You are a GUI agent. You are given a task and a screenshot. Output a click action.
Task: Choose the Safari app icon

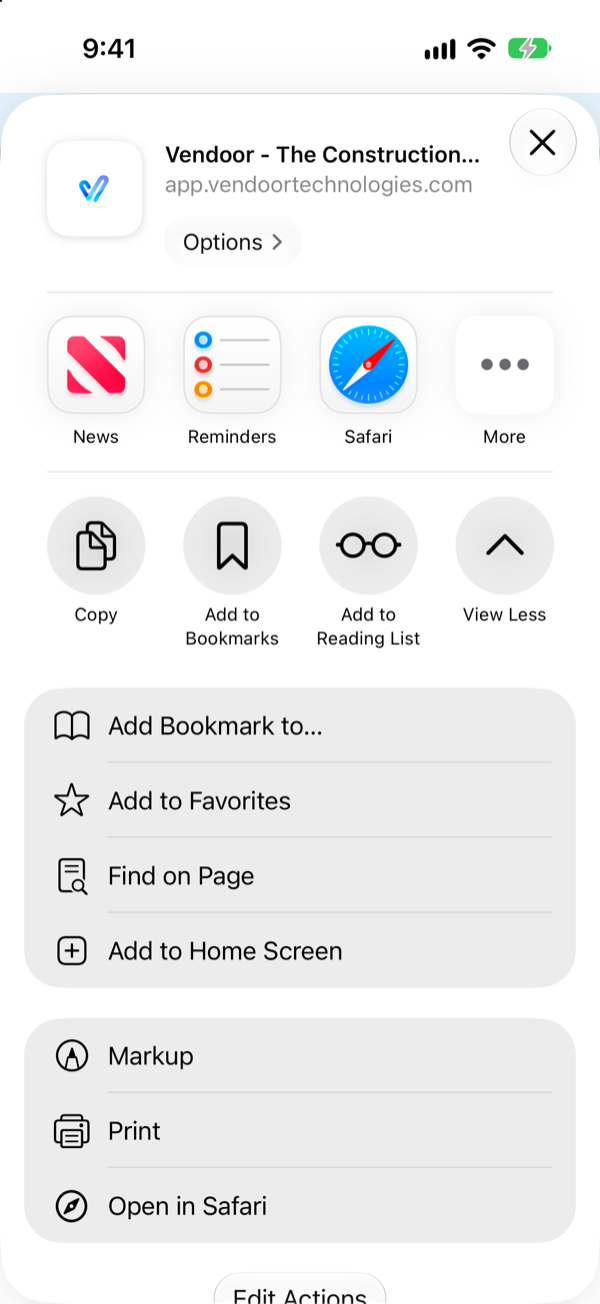(x=368, y=365)
